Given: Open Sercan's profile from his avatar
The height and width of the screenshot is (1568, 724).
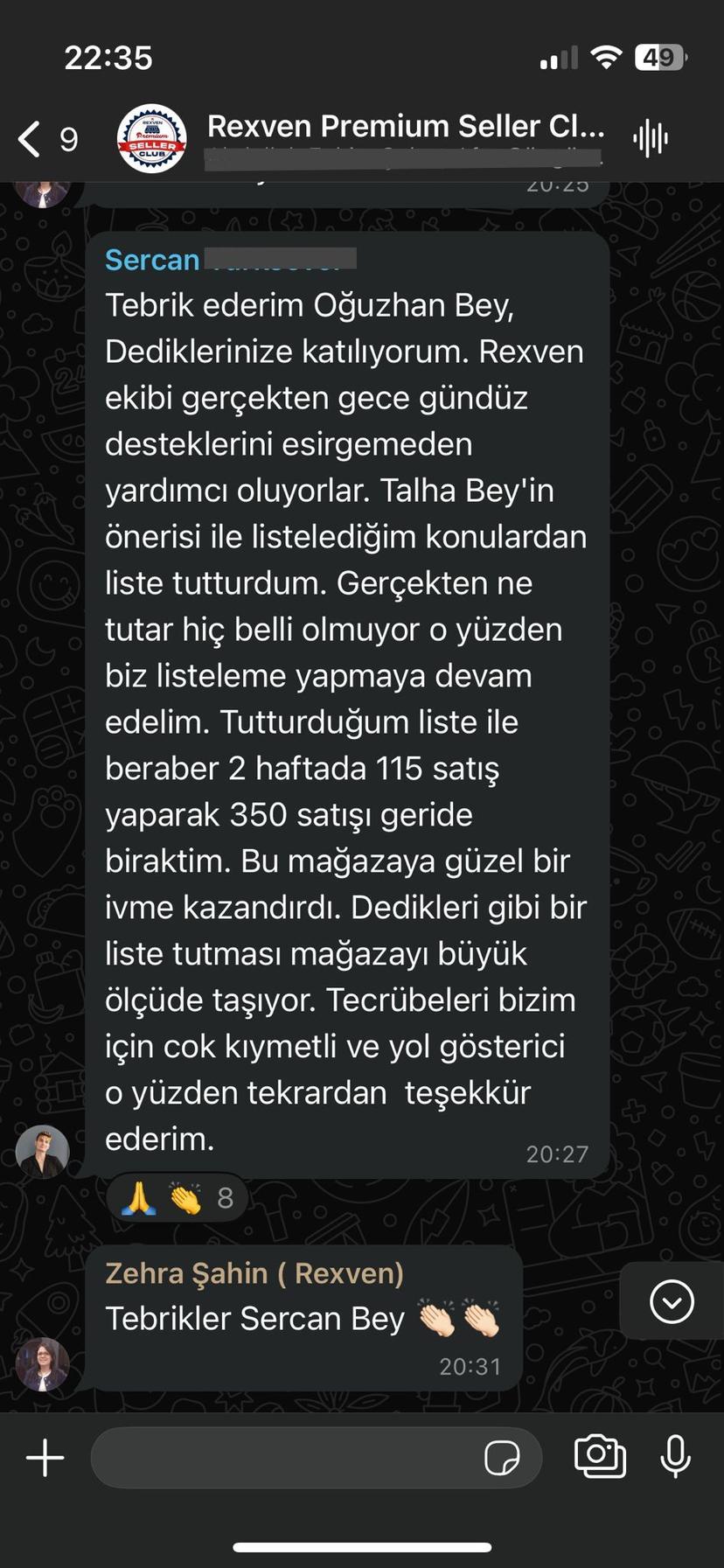Looking at the screenshot, I should pos(42,1152).
